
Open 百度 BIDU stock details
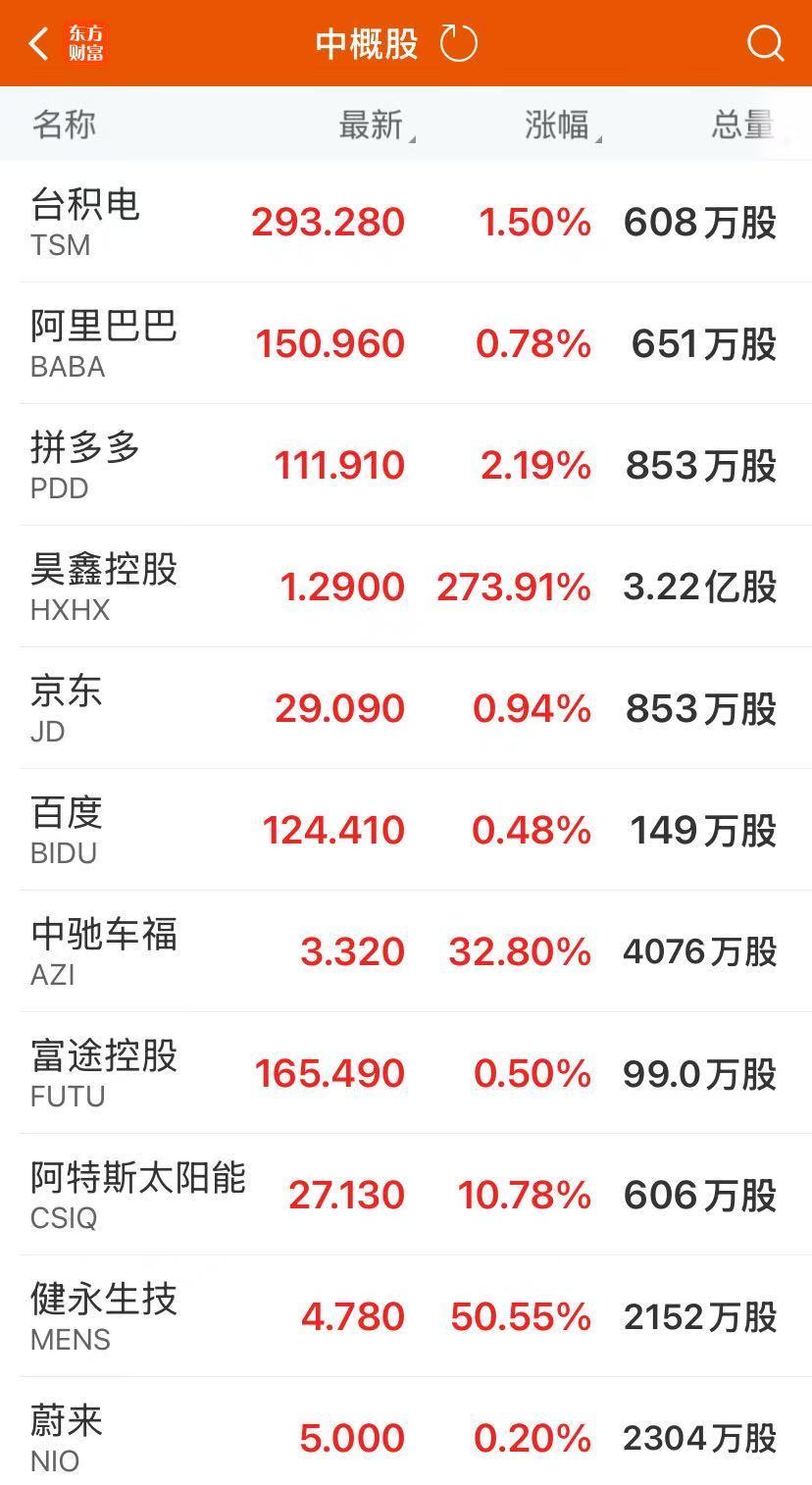coord(406,830)
